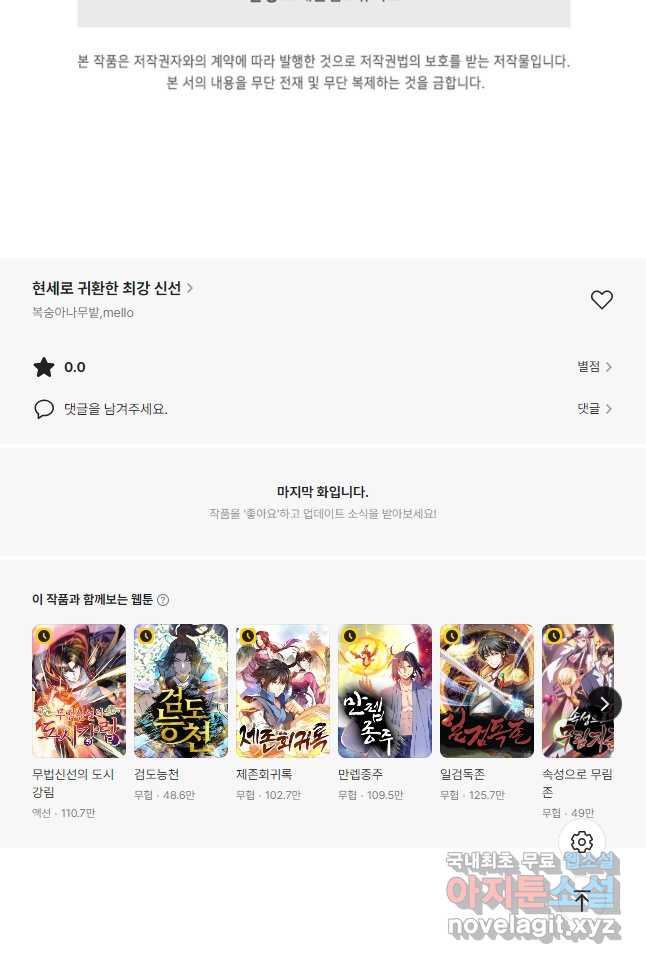
Task: Jump back to the top with the arrow
Action: pos(582,900)
